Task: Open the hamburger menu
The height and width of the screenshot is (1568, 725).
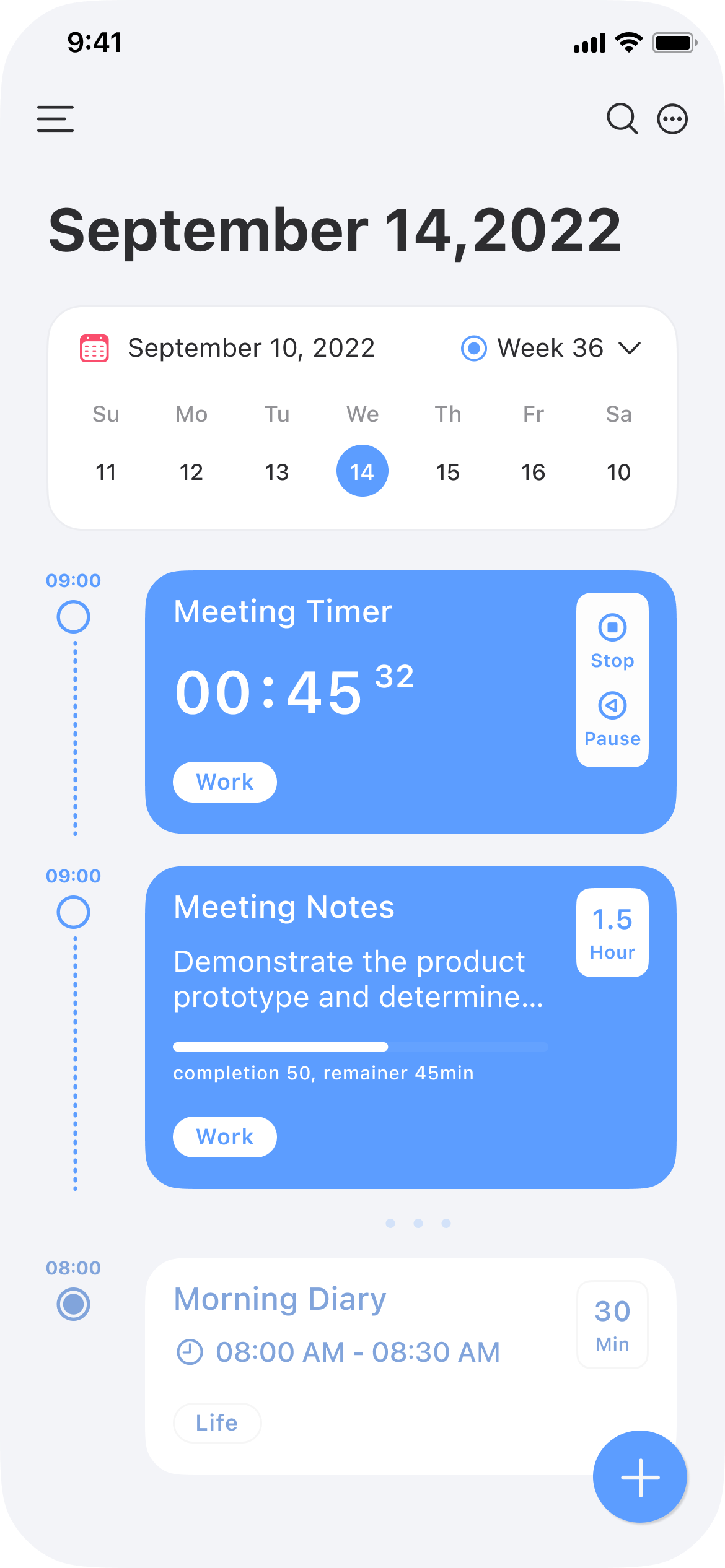Action: pos(55,119)
